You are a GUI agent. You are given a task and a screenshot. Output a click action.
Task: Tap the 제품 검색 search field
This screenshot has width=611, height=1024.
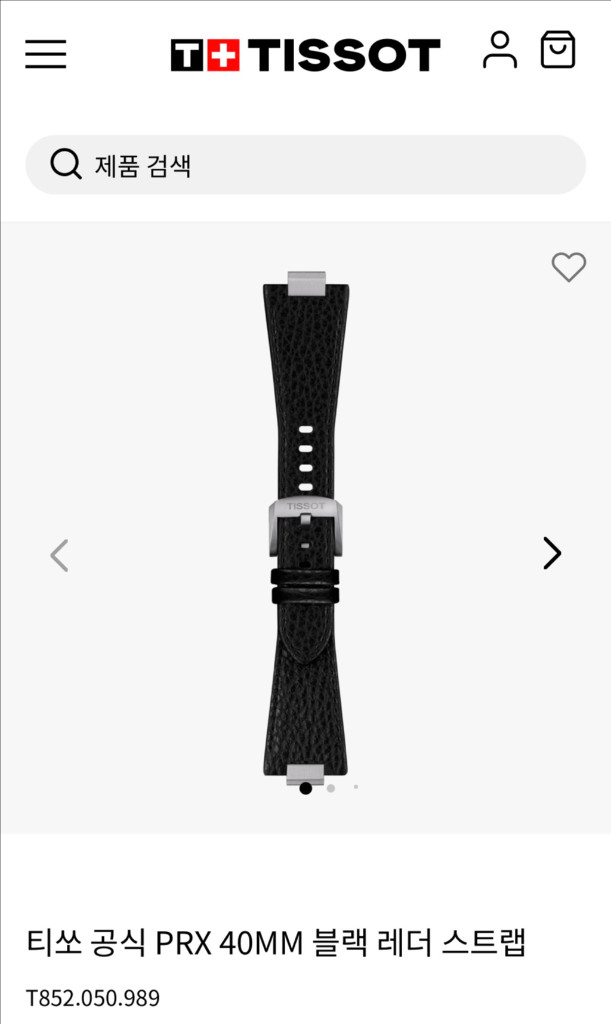(x=305, y=165)
